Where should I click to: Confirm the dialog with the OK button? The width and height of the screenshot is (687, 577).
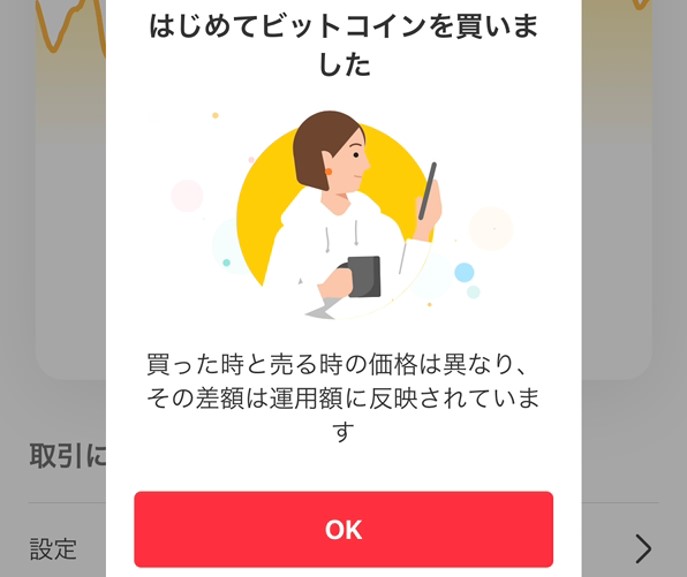[x=343, y=529]
